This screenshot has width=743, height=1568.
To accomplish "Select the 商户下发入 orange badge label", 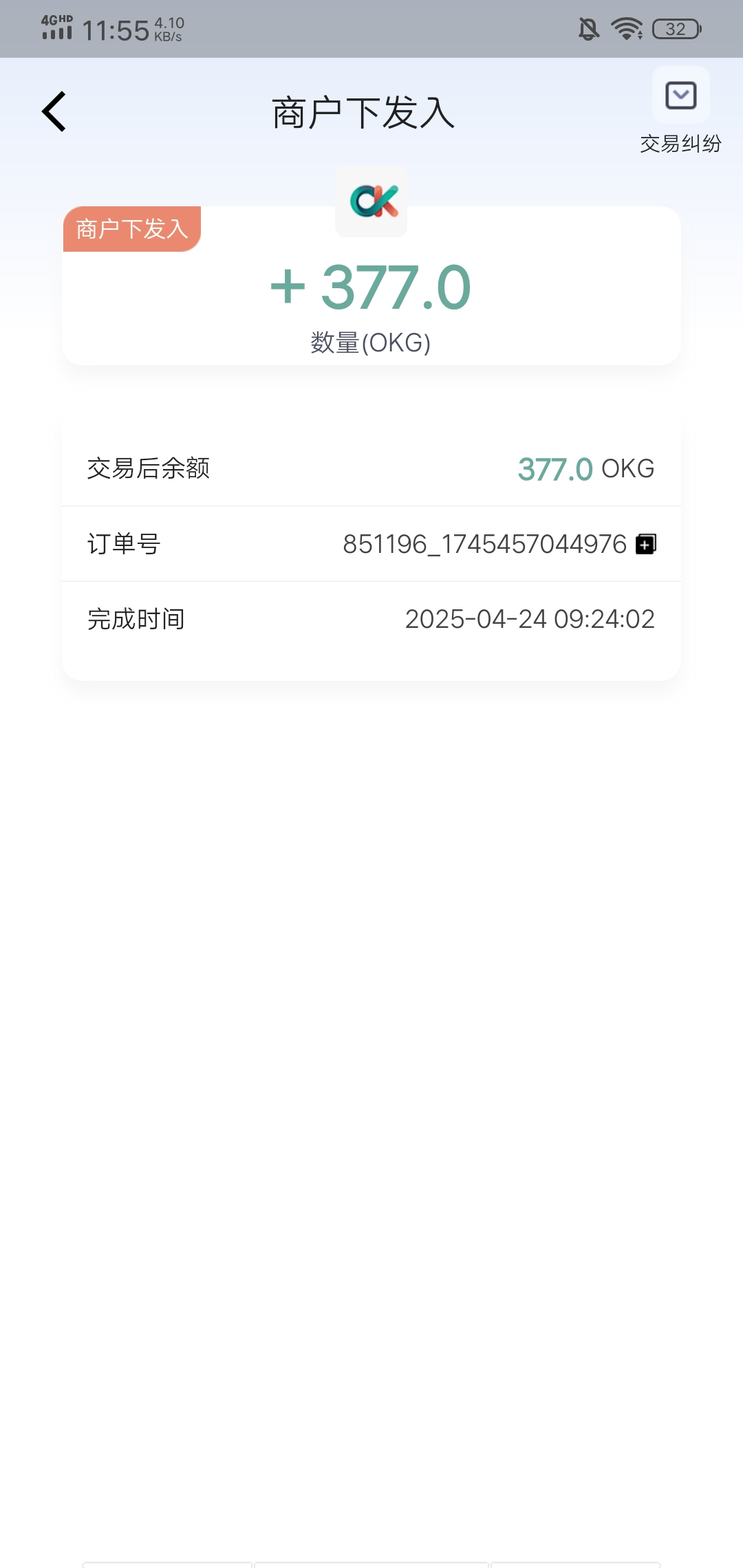I will tap(131, 228).
